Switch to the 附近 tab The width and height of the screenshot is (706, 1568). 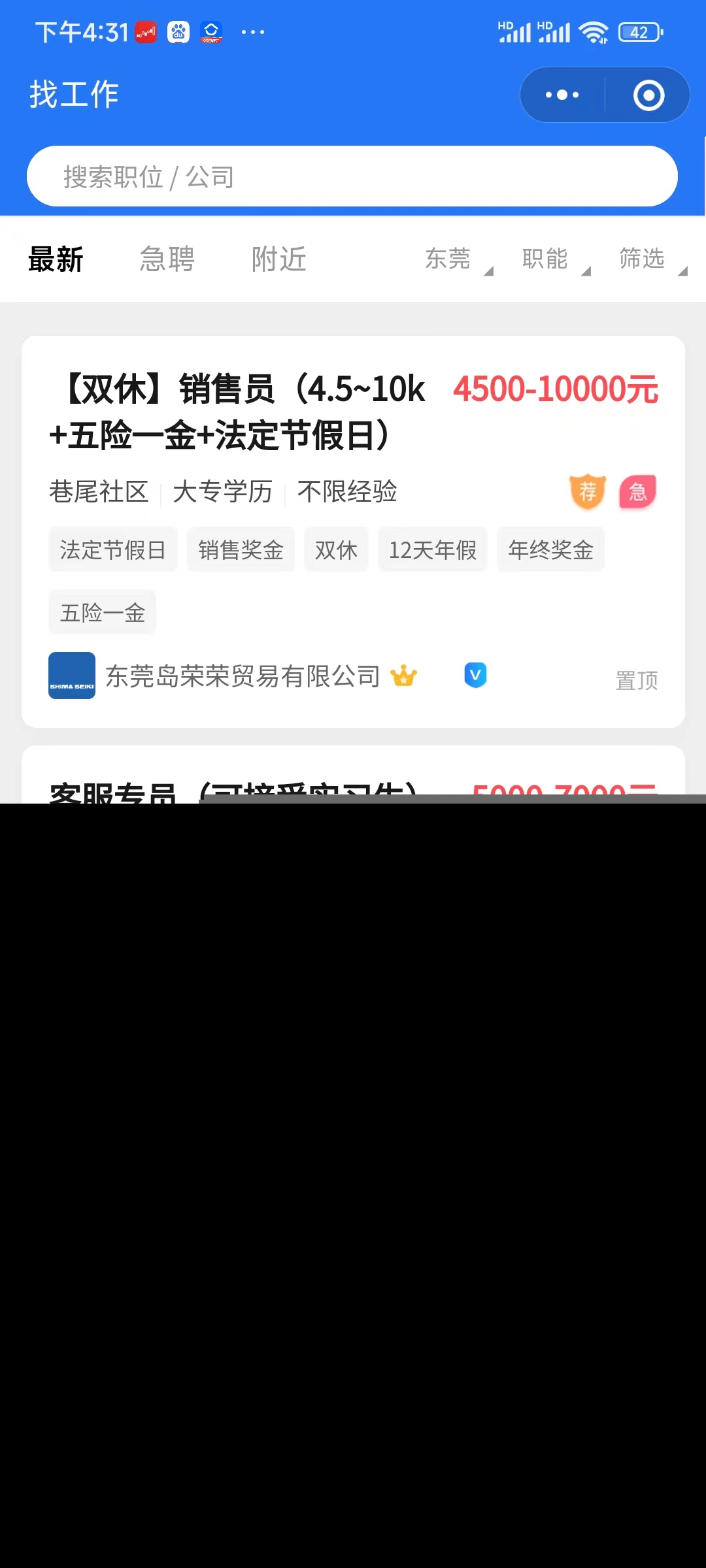tap(279, 259)
